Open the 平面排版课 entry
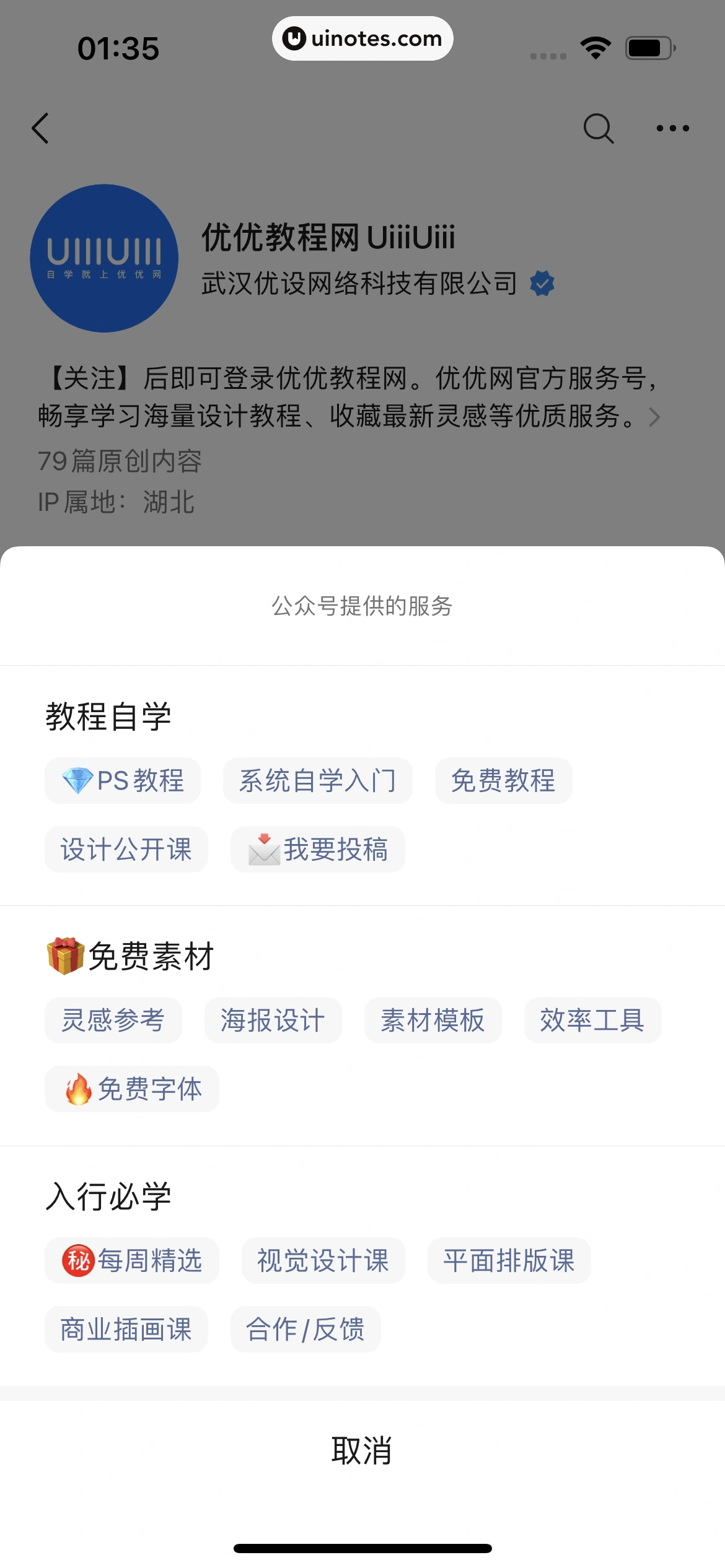Image resolution: width=725 pixels, height=1568 pixels. tap(509, 1261)
